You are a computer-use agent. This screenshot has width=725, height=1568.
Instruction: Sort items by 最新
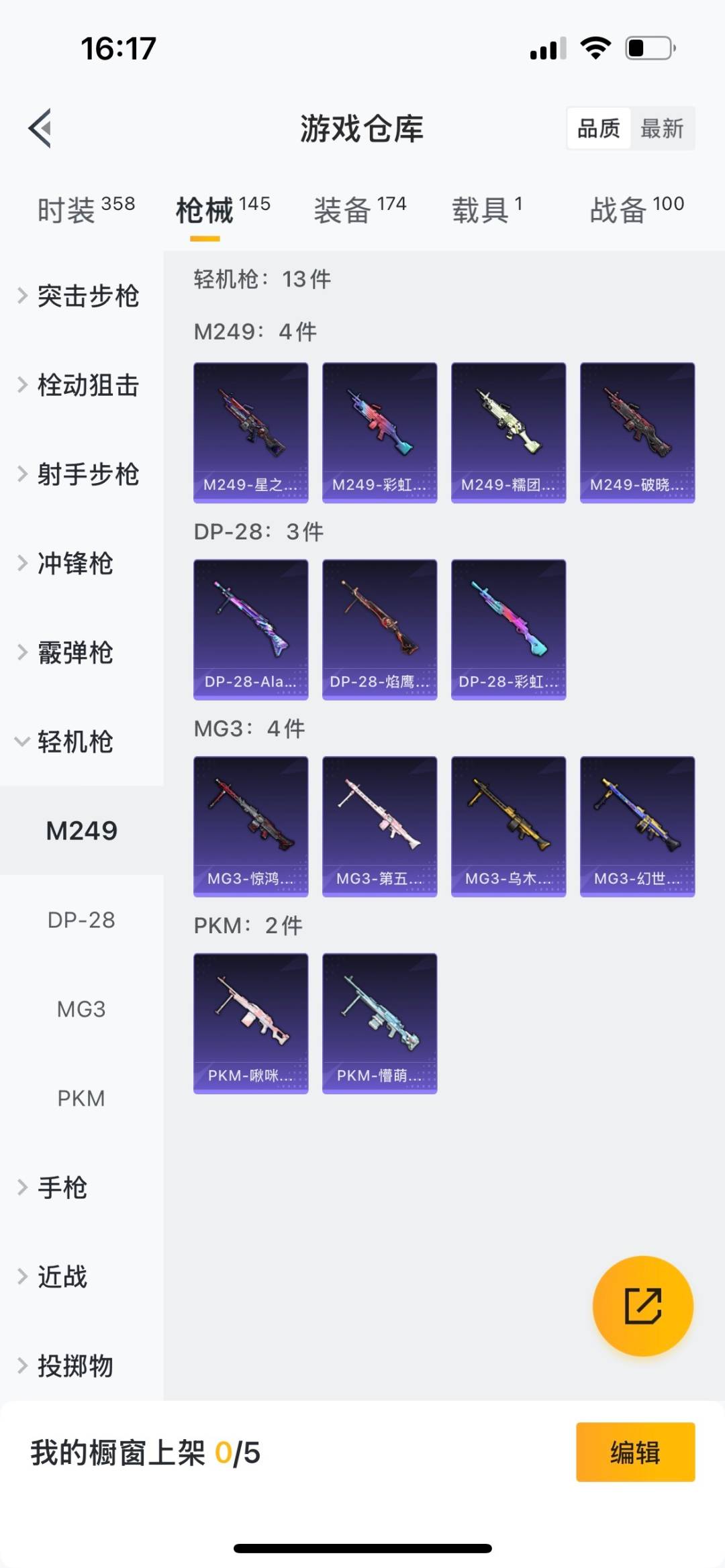click(x=661, y=128)
